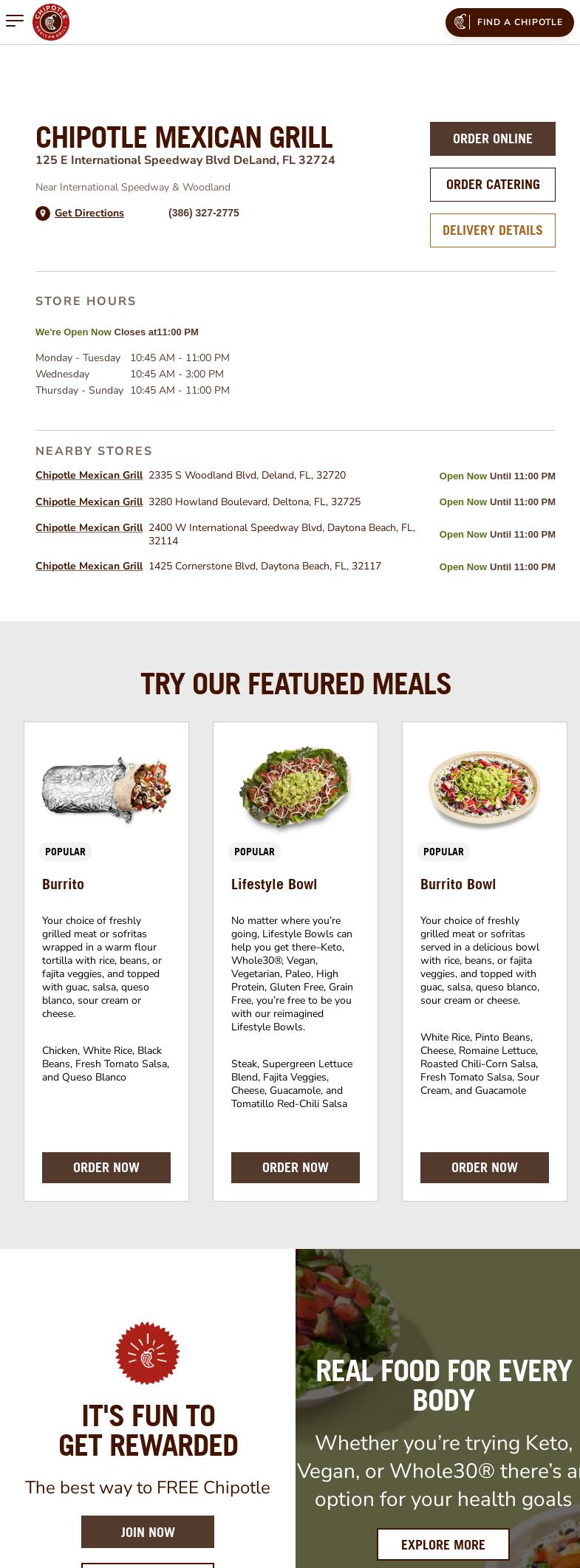Open the hamburger navigation menu
Image resolution: width=580 pixels, height=1568 pixels.
tap(15, 21)
